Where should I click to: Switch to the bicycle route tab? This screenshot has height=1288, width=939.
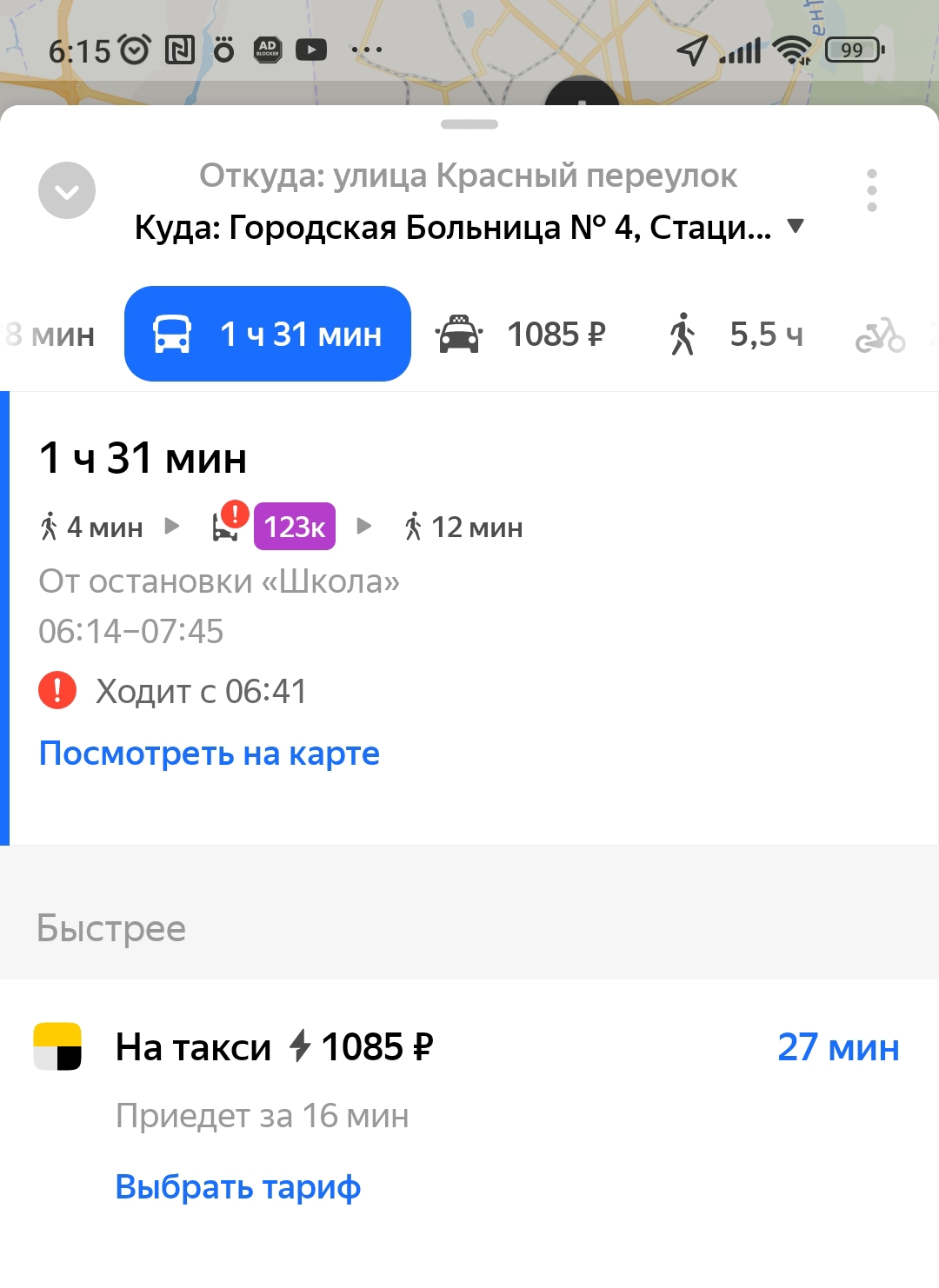(x=880, y=335)
